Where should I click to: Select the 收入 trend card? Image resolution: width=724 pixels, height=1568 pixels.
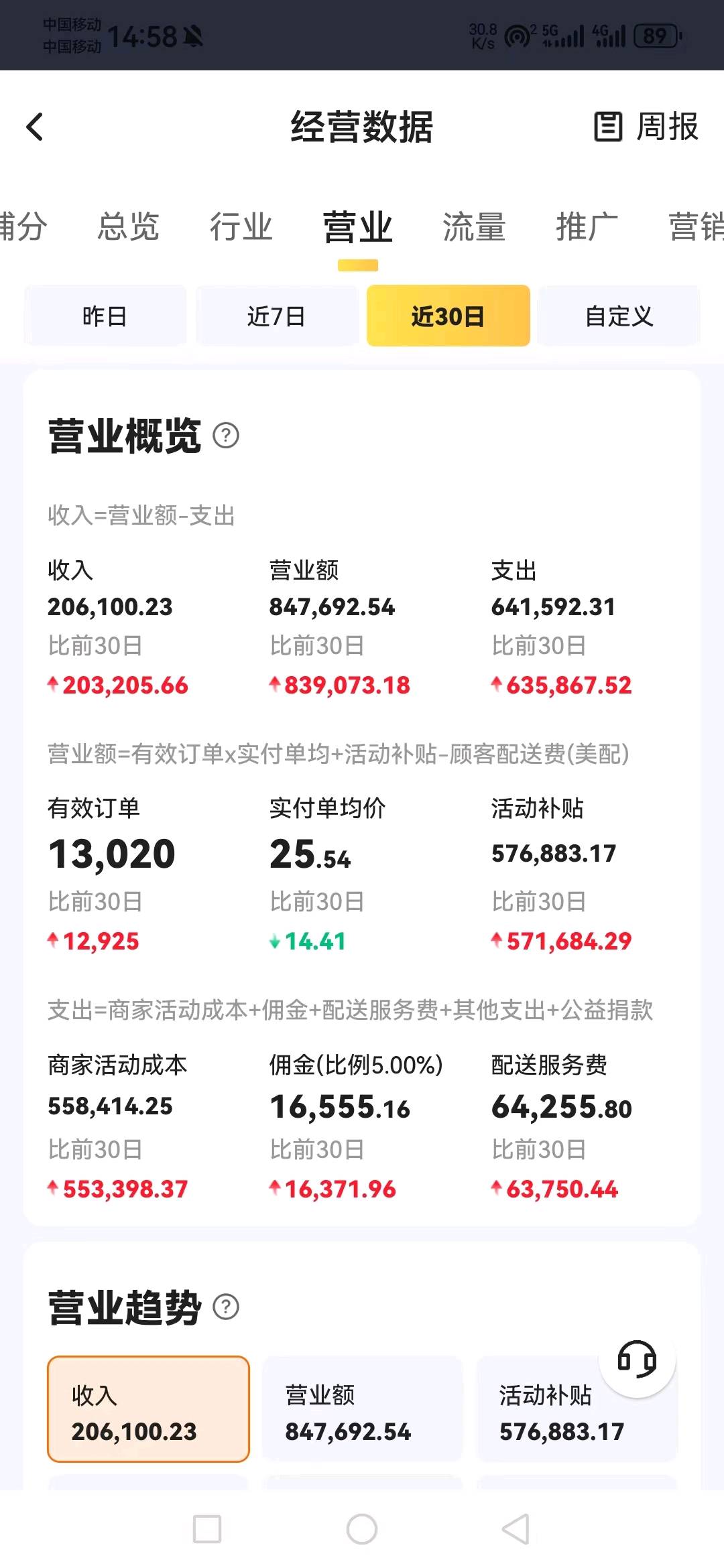coord(148,1409)
